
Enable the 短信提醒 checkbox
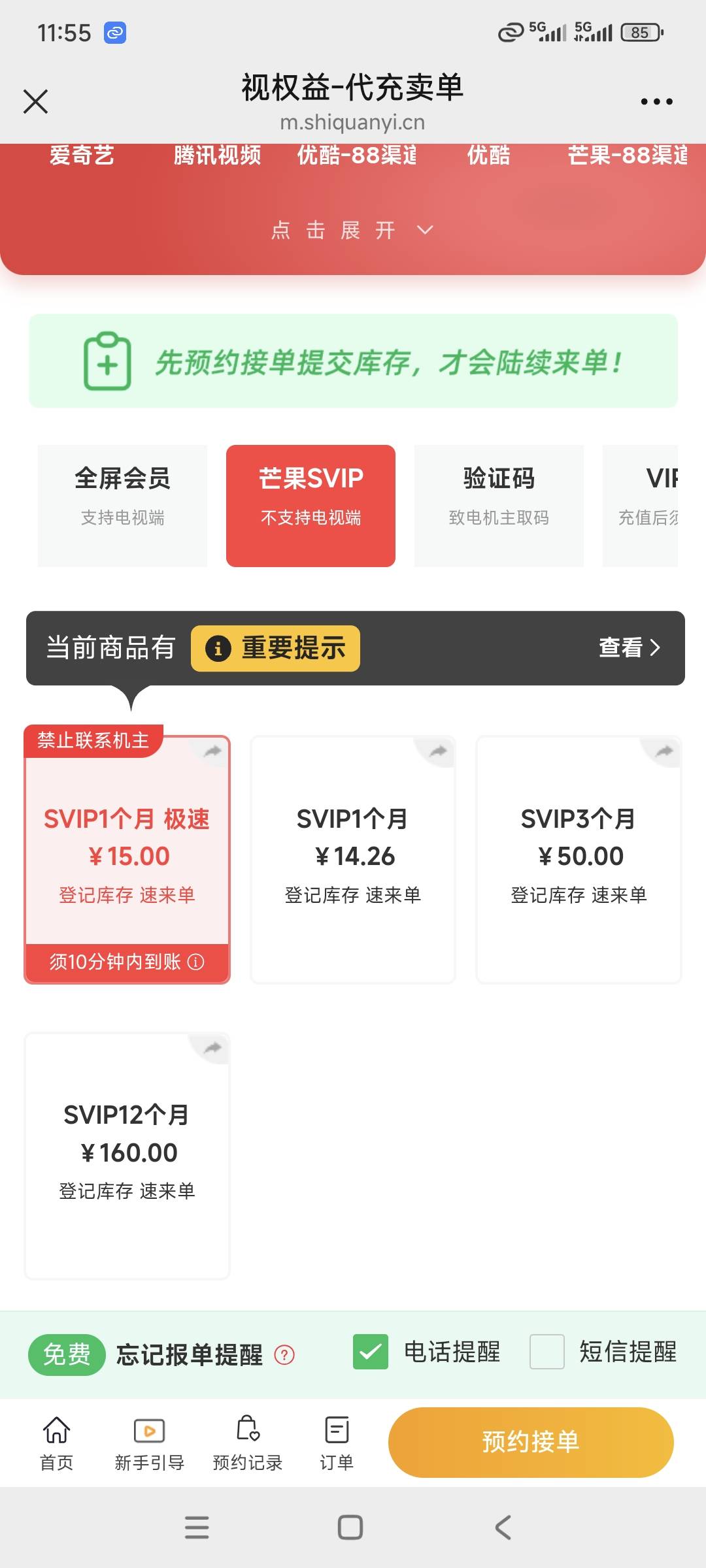(x=546, y=1352)
